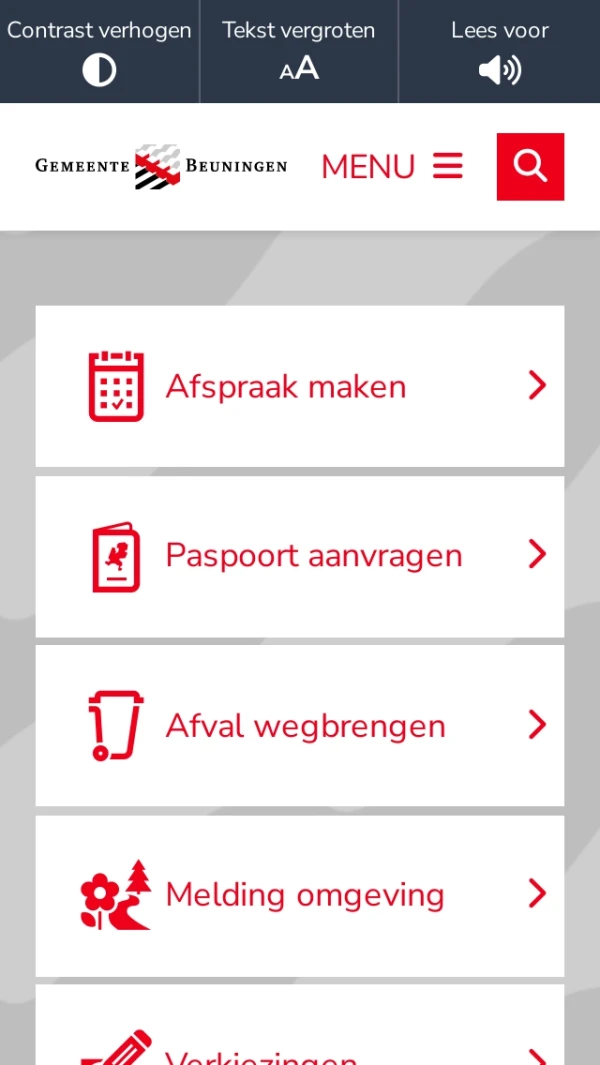This screenshot has width=600, height=1065.
Task: Open Melding omgeving
Action: [x=300, y=895]
